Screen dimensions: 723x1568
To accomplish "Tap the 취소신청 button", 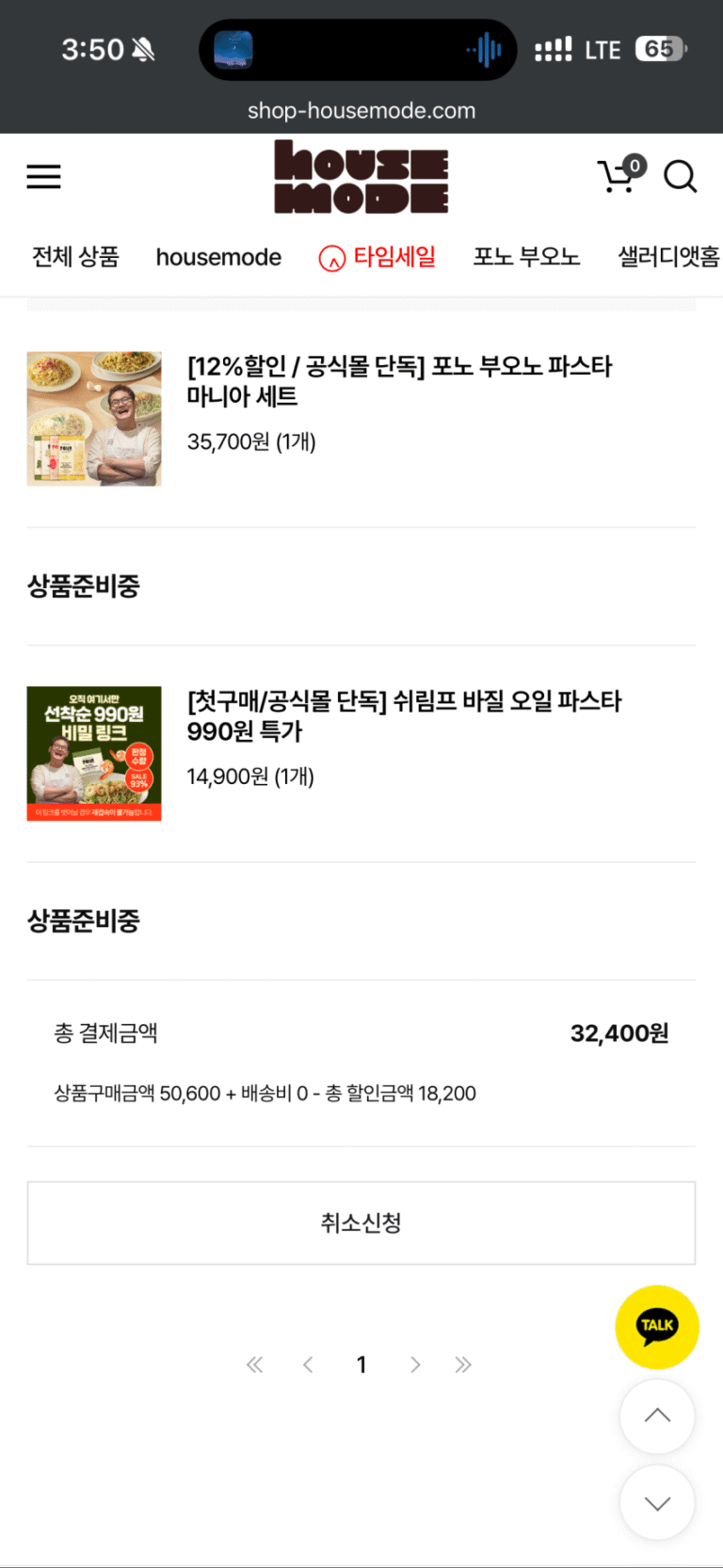I will point(361,1223).
